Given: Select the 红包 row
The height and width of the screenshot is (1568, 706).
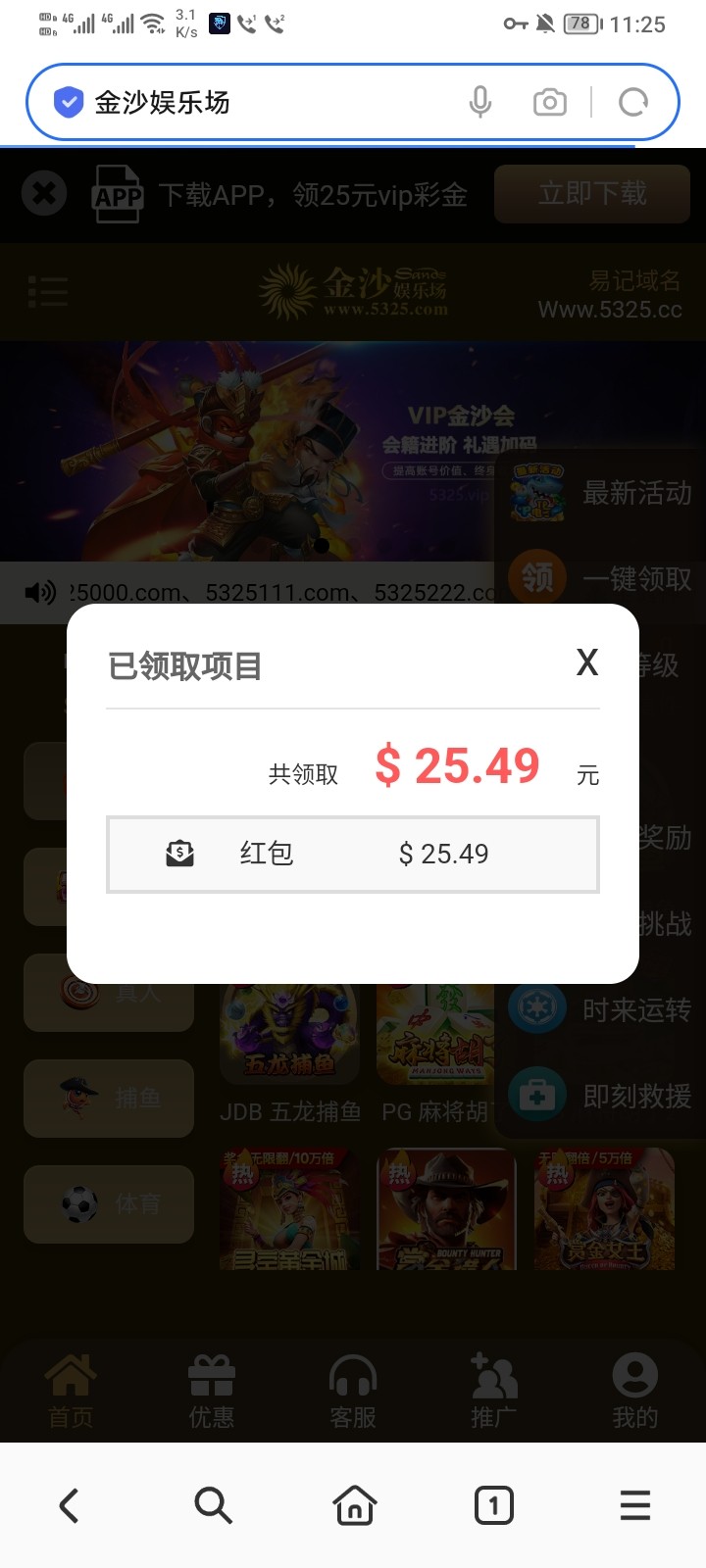Looking at the screenshot, I should click(352, 854).
